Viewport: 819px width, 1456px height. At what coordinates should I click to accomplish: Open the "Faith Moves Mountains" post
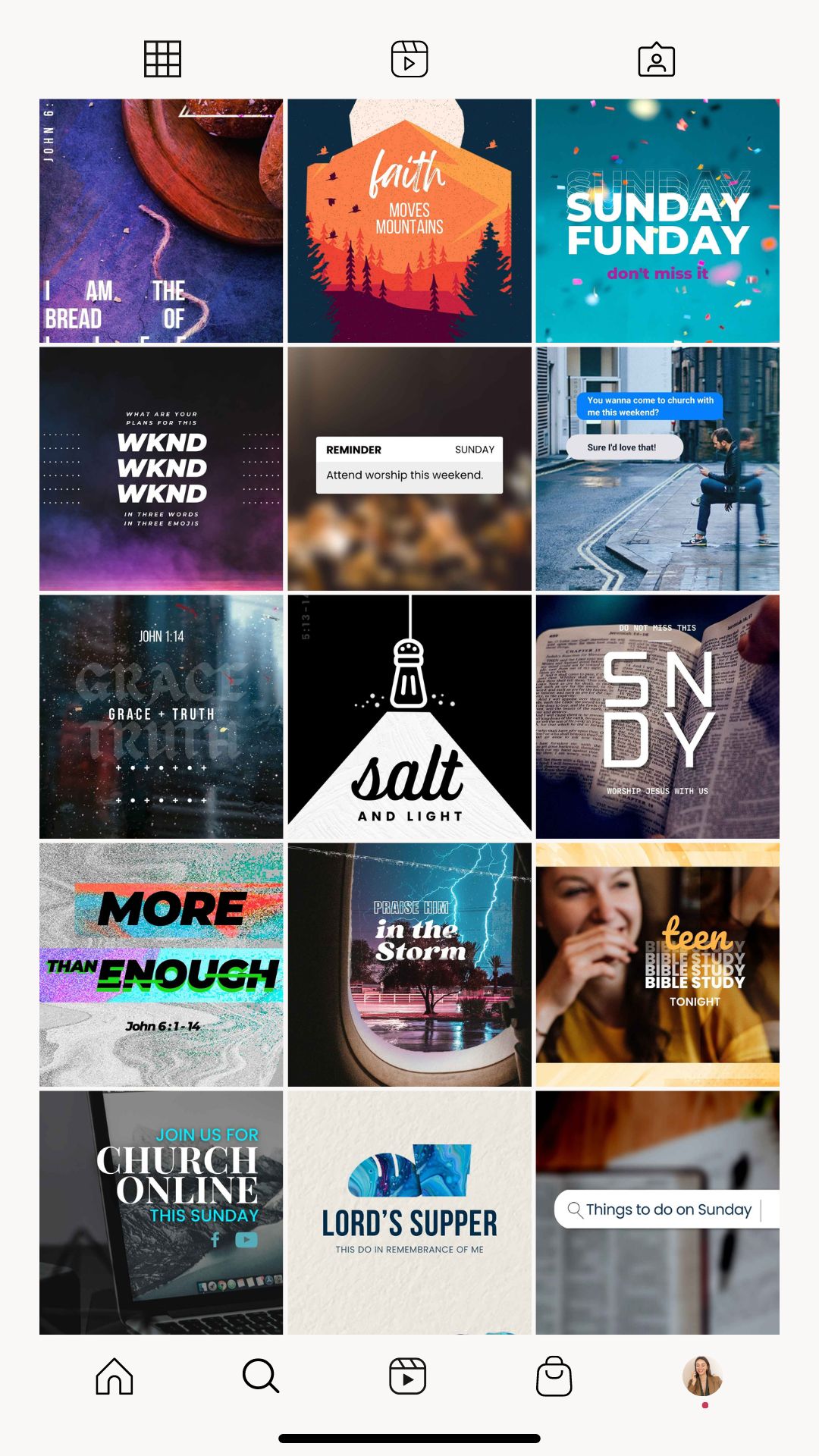point(409,221)
